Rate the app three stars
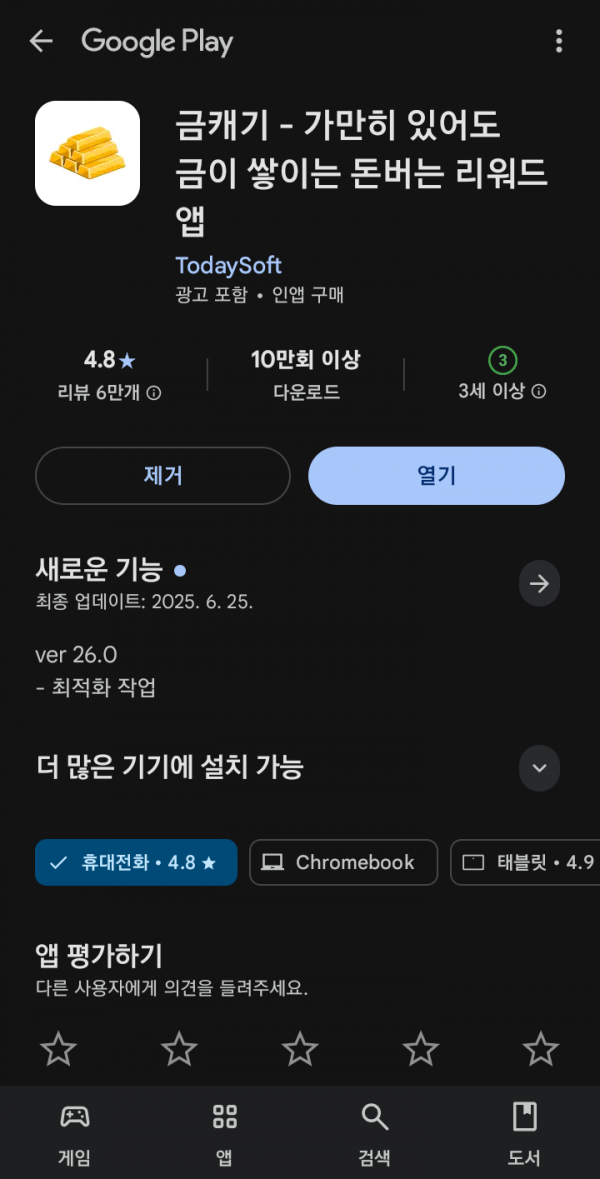The width and height of the screenshot is (600, 1179). point(300,1048)
